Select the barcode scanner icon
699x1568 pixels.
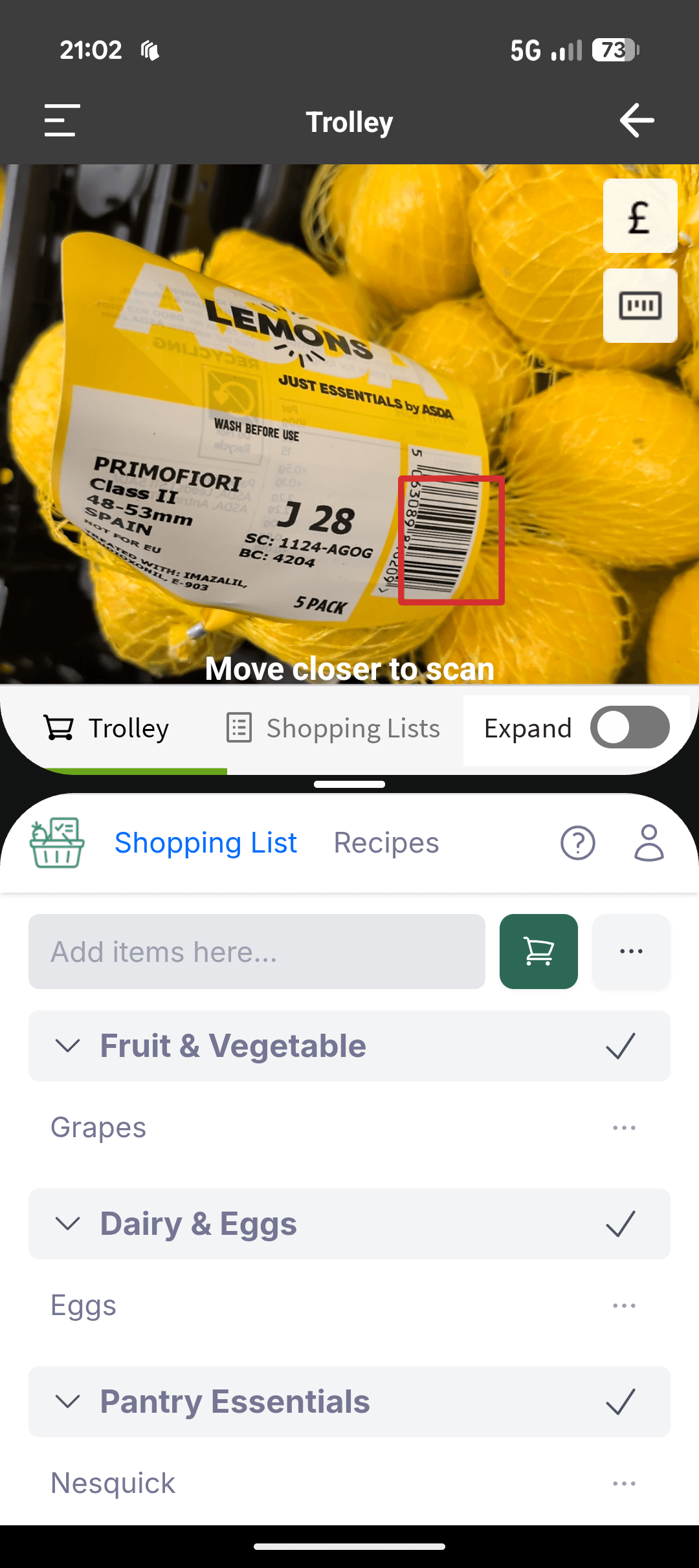(x=639, y=305)
